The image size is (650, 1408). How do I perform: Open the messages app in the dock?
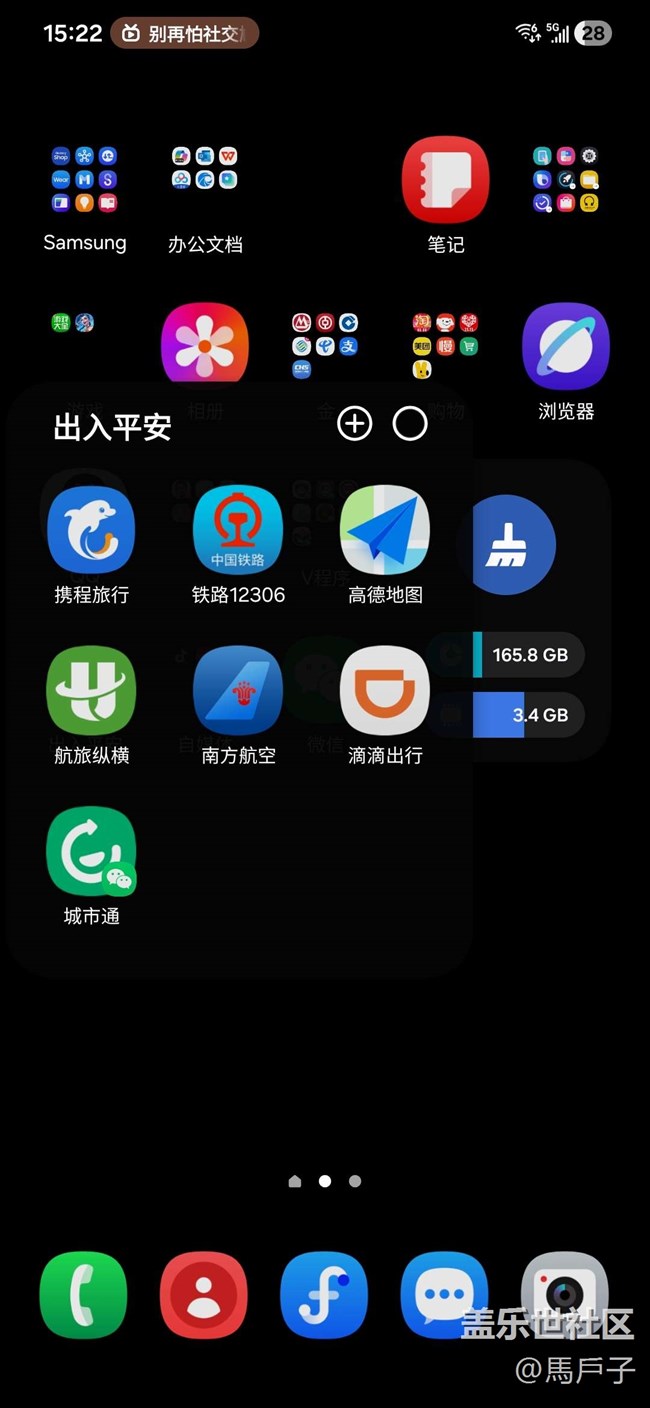click(x=444, y=1295)
